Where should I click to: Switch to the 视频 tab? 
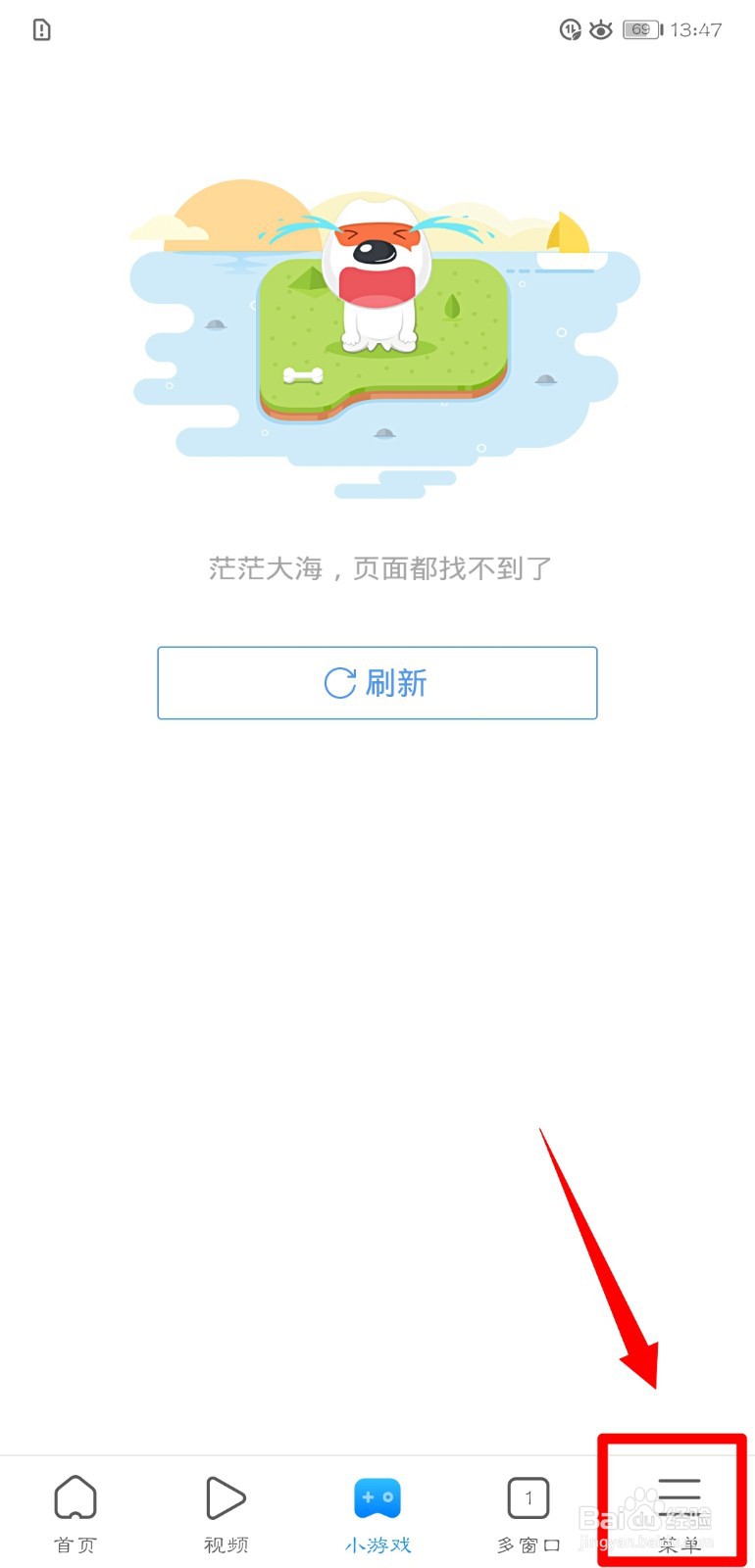pos(226,1514)
